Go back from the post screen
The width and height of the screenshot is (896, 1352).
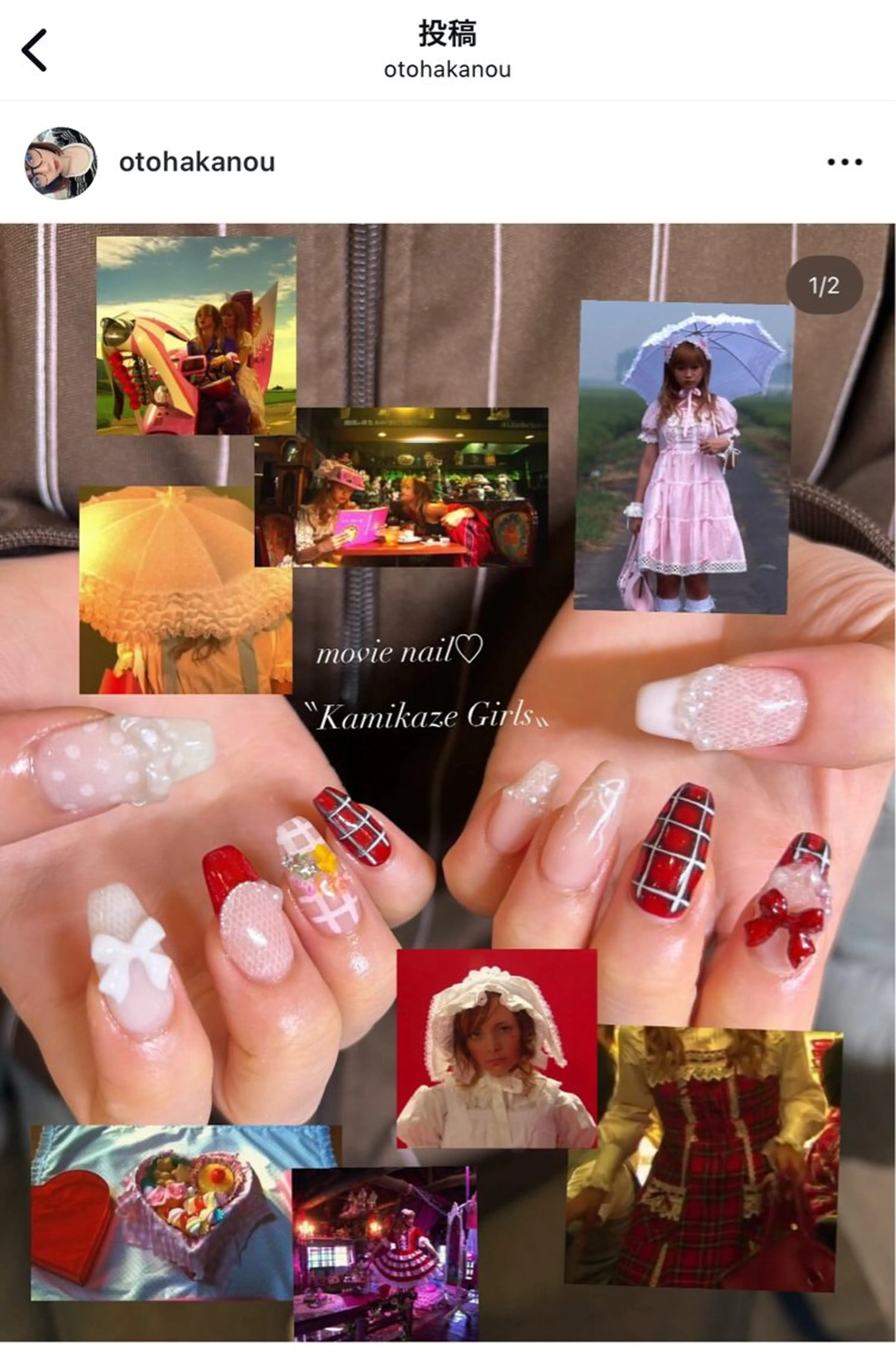(x=34, y=50)
